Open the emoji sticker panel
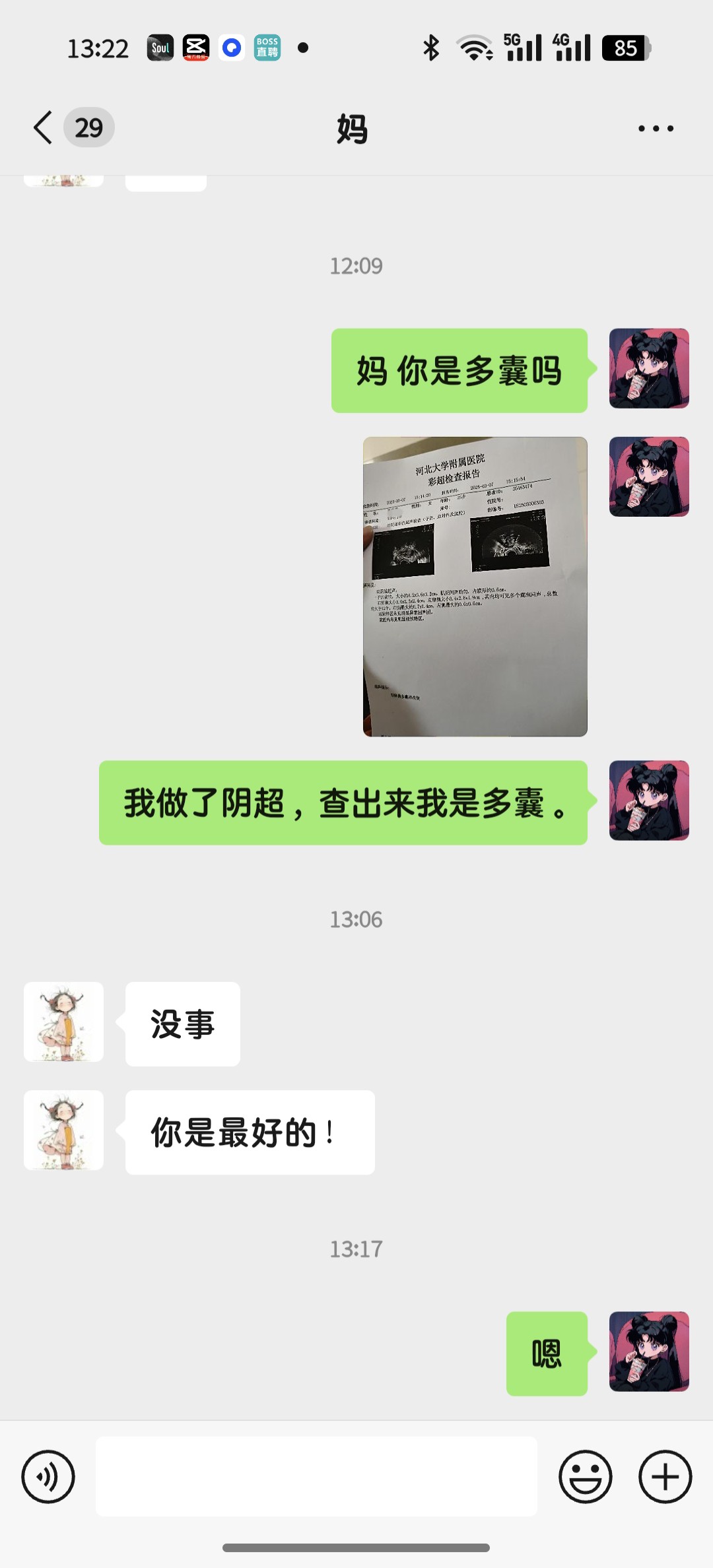 pyautogui.click(x=585, y=1476)
